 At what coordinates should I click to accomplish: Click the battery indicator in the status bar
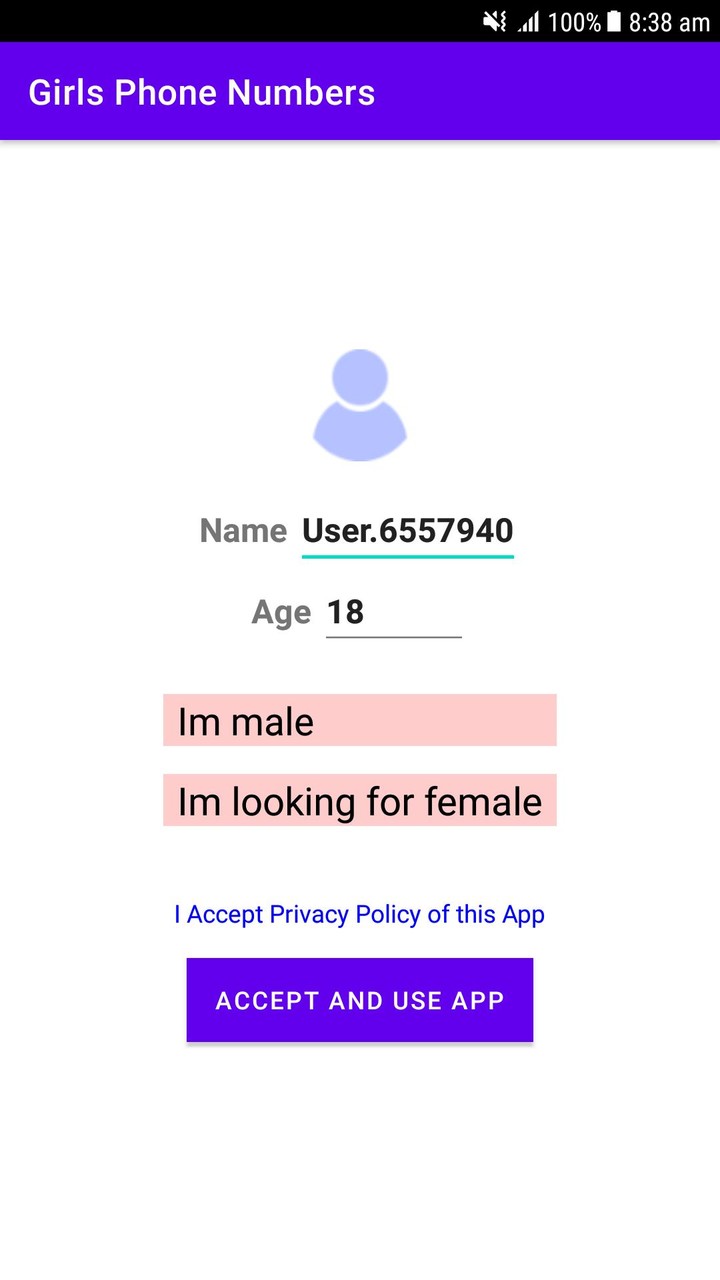point(612,22)
